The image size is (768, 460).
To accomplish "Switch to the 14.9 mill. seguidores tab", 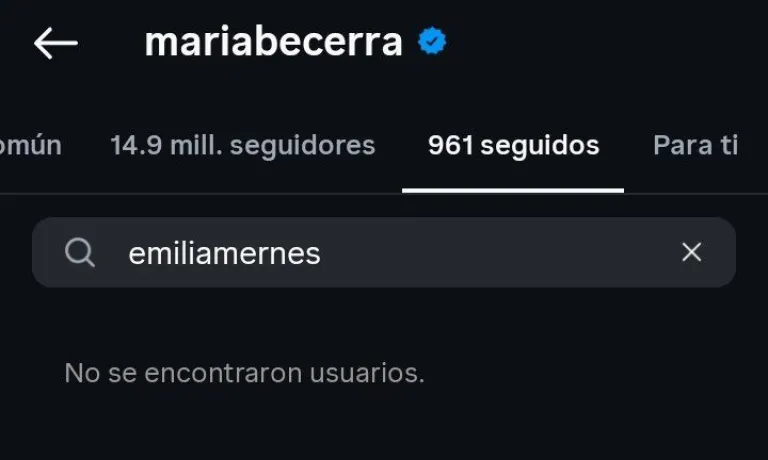I will click(243, 146).
